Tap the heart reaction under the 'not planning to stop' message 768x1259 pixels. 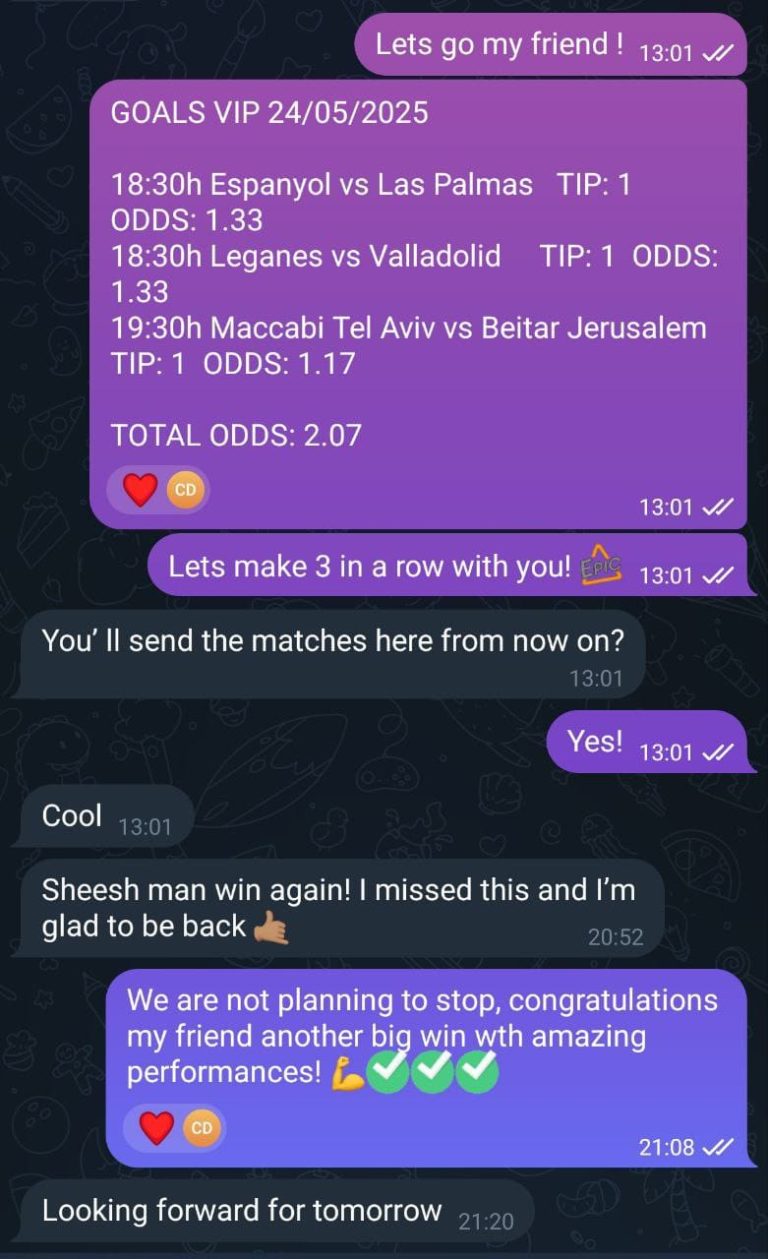pos(157,1128)
